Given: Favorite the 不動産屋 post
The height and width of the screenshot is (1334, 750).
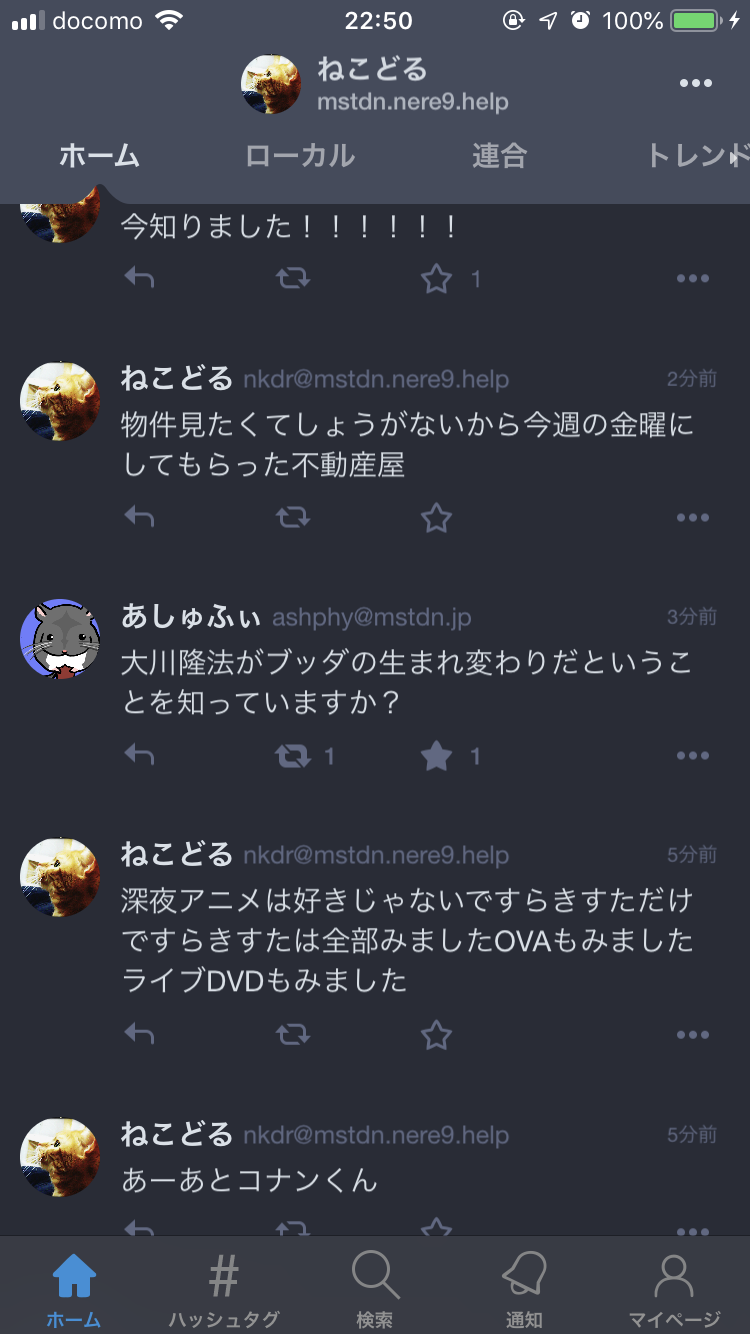Looking at the screenshot, I should point(436,517).
